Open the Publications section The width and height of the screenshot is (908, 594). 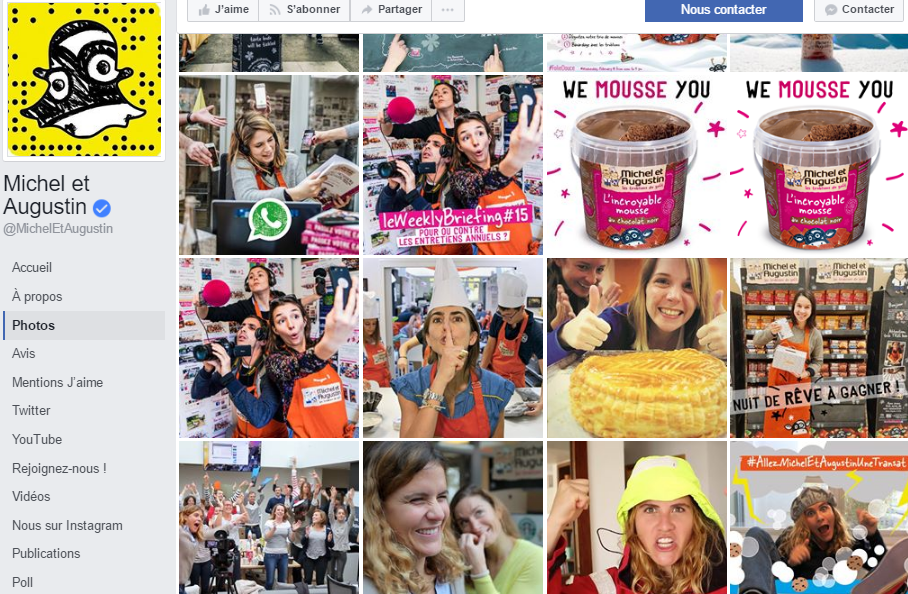pos(46,554)
